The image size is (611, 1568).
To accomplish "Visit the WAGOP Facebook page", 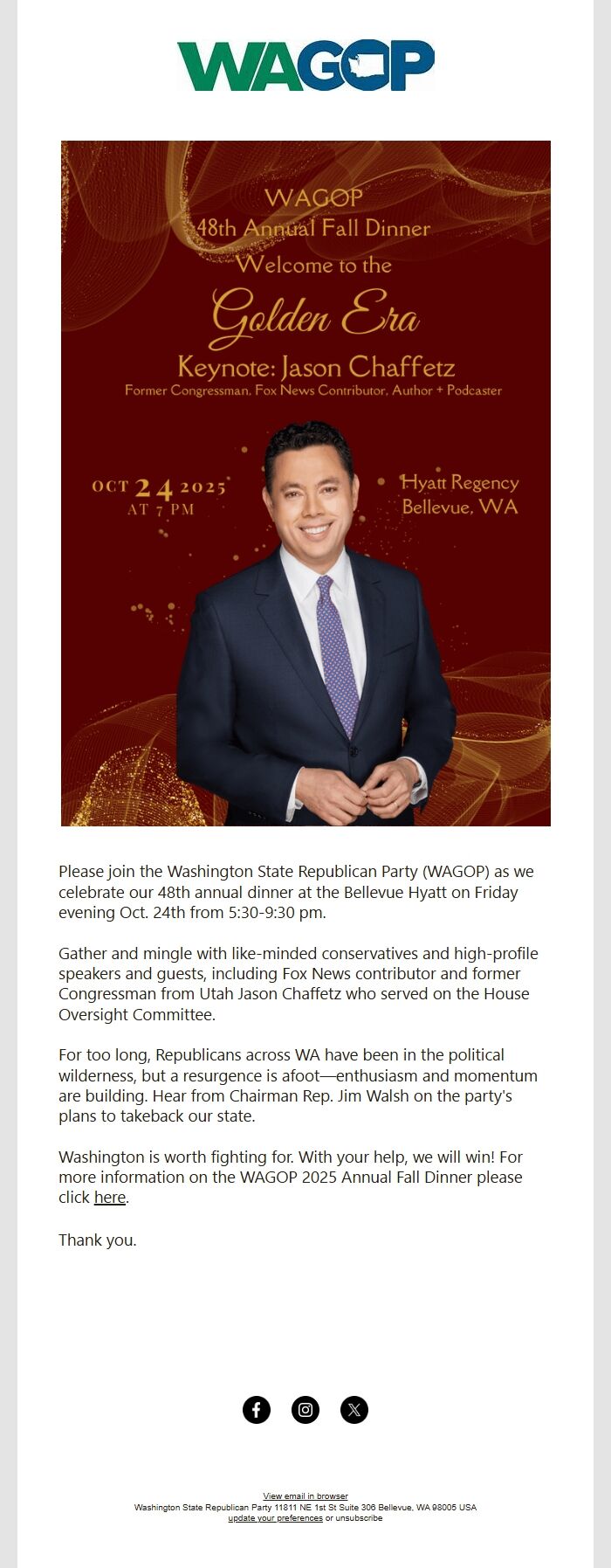I will click(x=257, y=1409).
